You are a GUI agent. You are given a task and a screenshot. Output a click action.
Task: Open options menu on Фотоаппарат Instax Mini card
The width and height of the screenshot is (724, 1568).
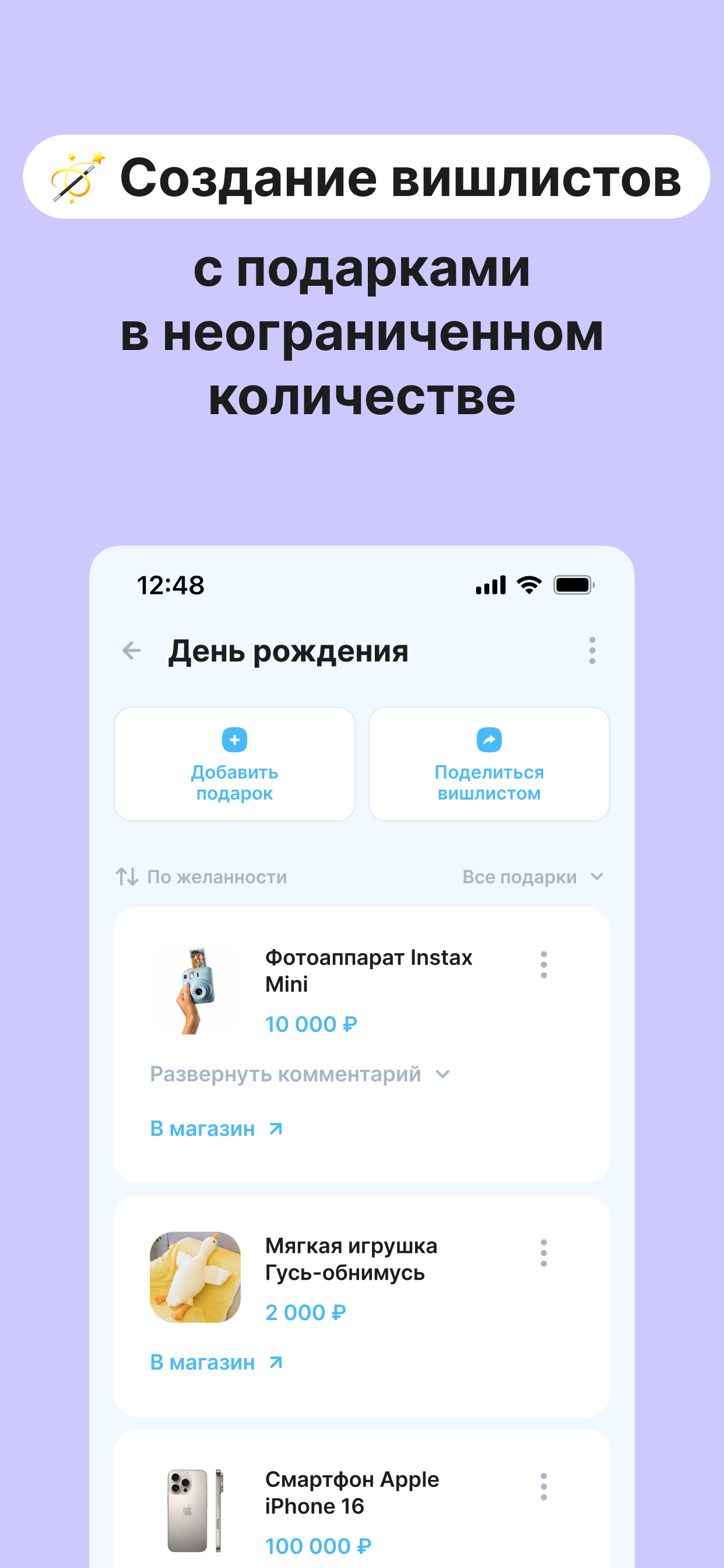coord(543,966)
